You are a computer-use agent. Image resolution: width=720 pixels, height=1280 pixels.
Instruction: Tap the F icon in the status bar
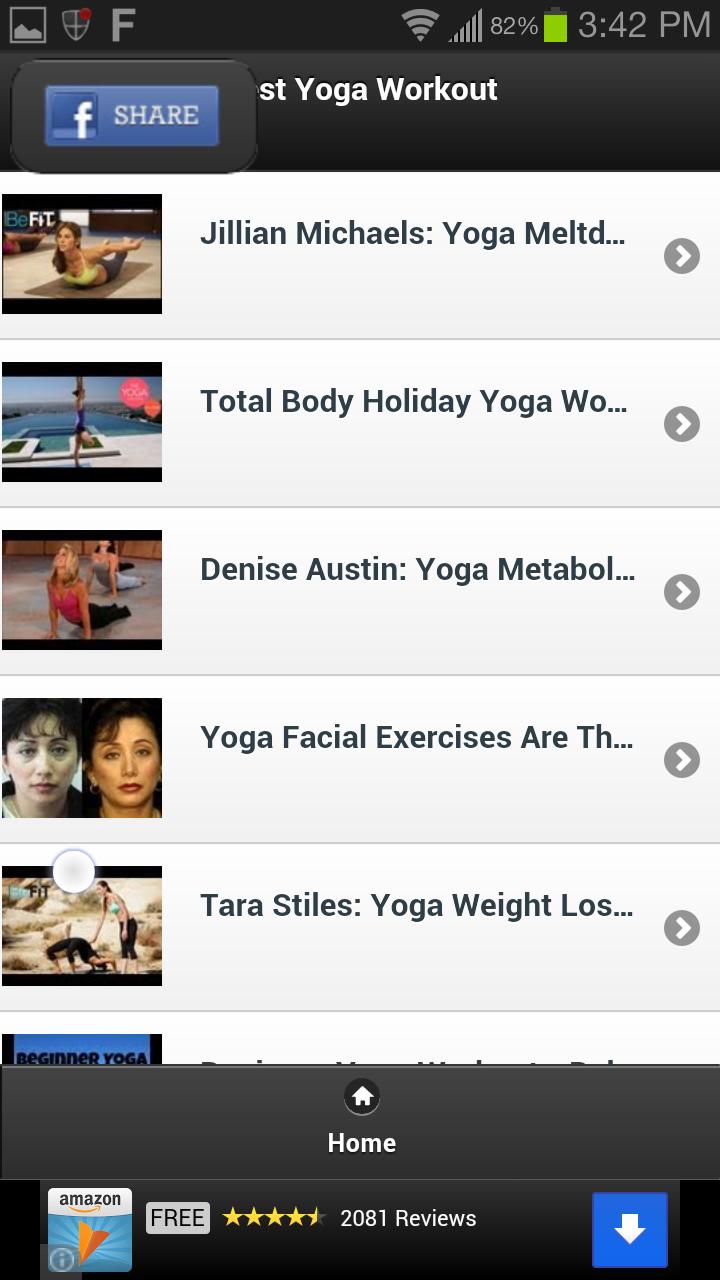(x=122, y=23)
